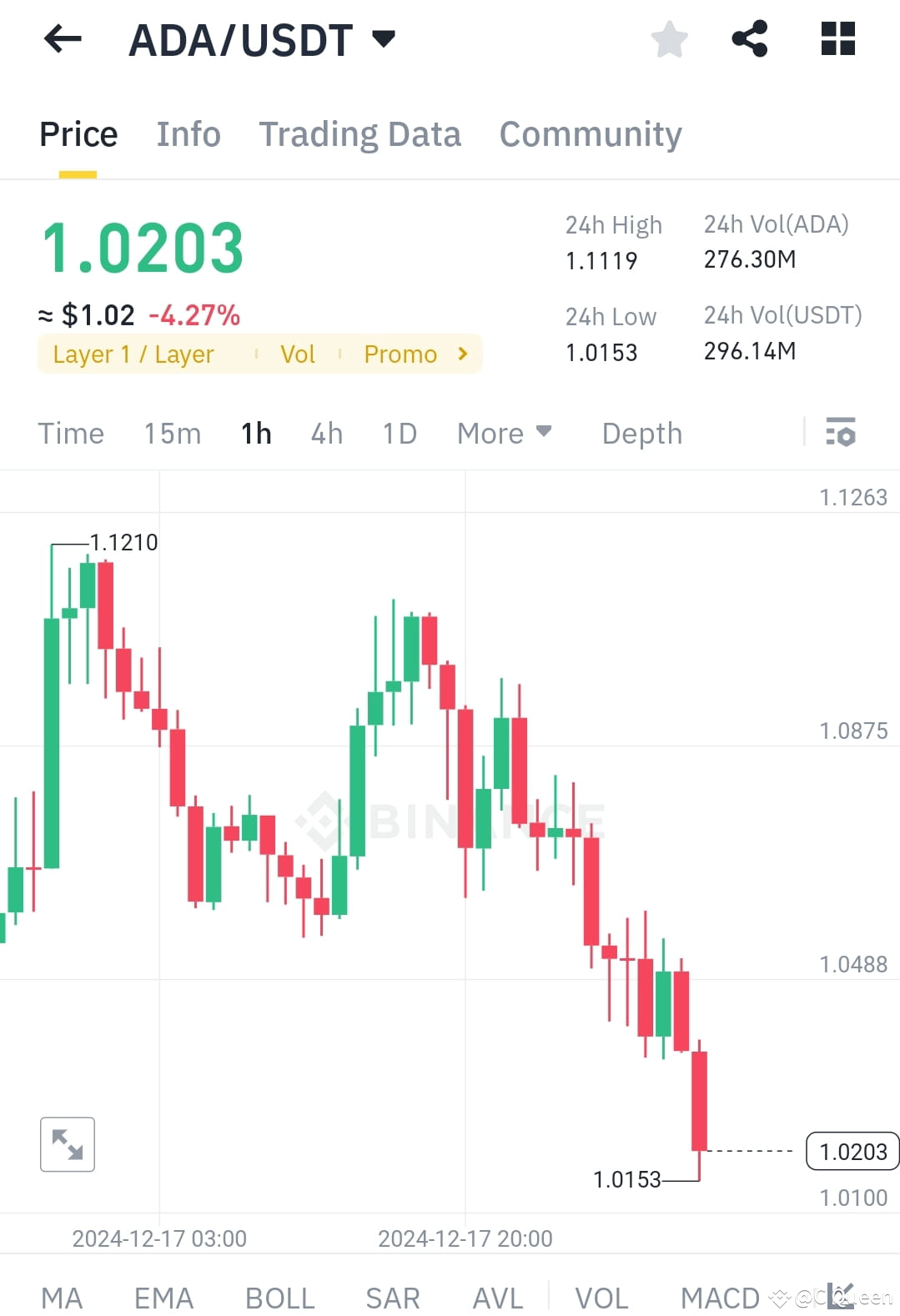Image resolution: width=900 pixels, height=1316 pixels.
Task: Select the 1D candle interval
Action: click(398, 433)
